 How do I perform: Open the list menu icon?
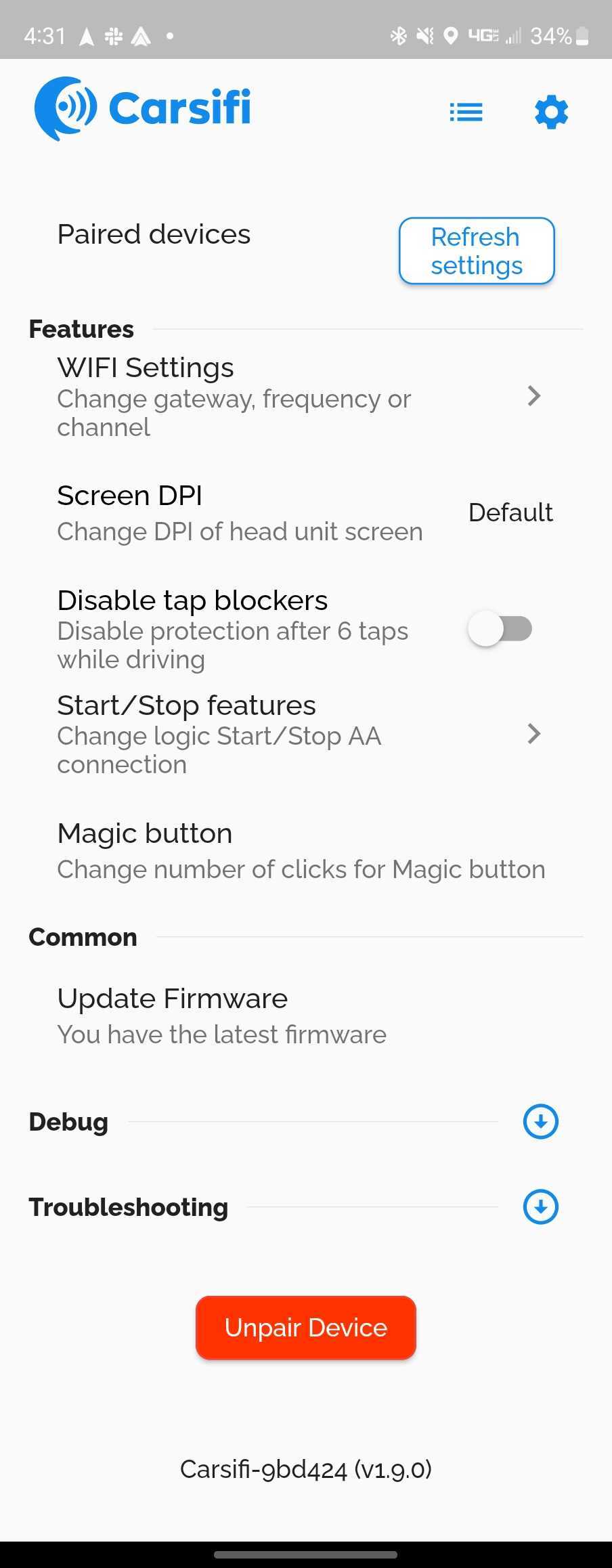(x=466, y=112)
